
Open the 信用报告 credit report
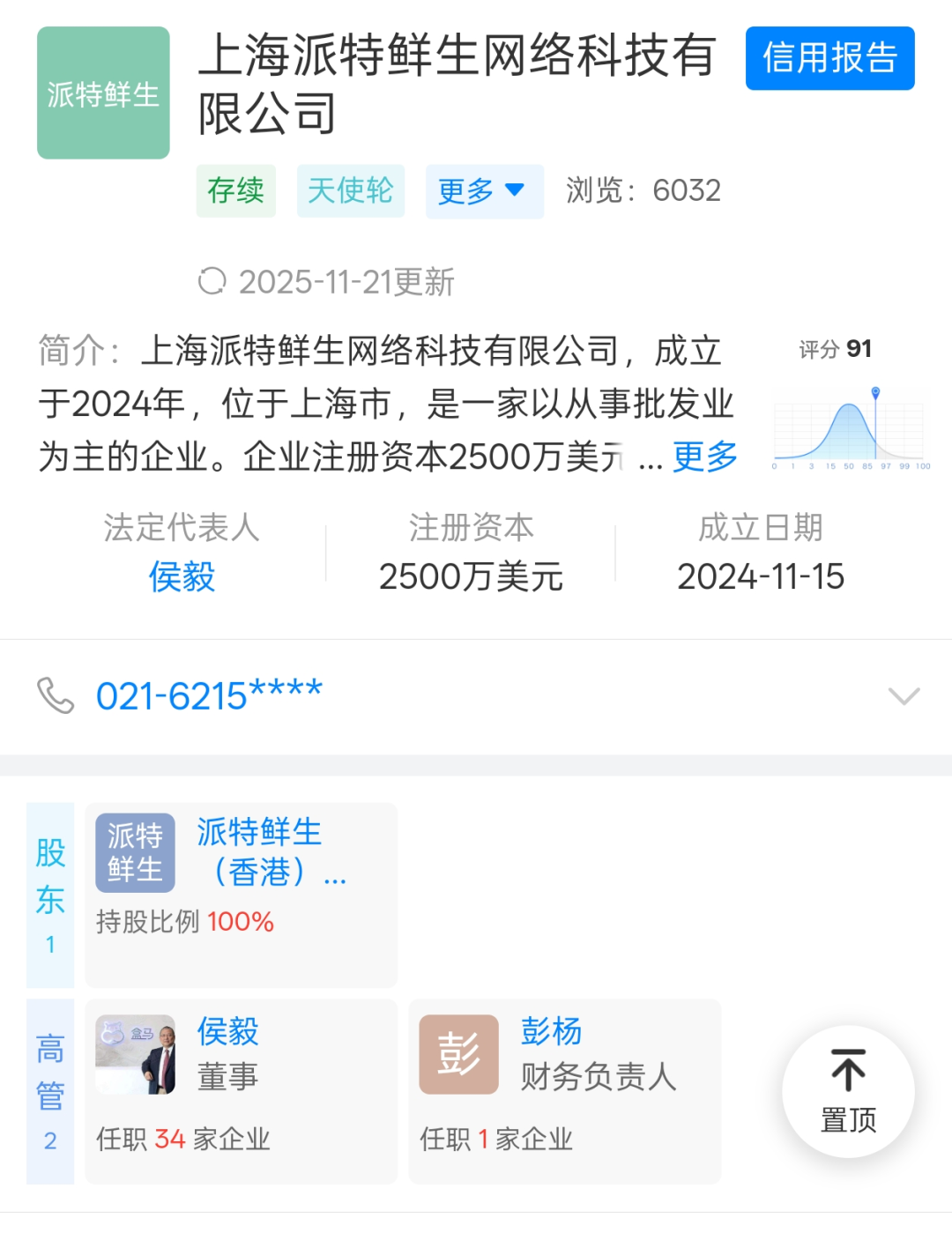click(829, 58)
